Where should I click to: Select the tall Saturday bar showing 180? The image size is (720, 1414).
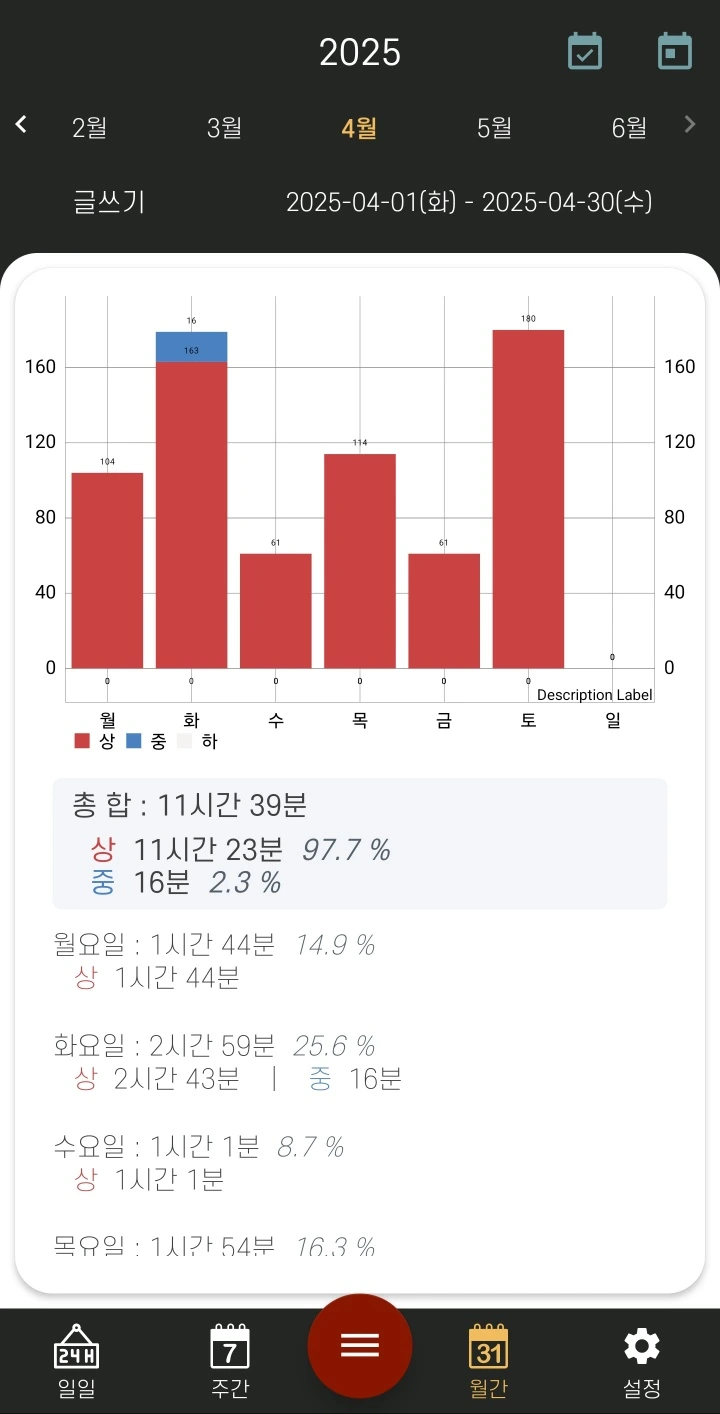tap(527, 500)
